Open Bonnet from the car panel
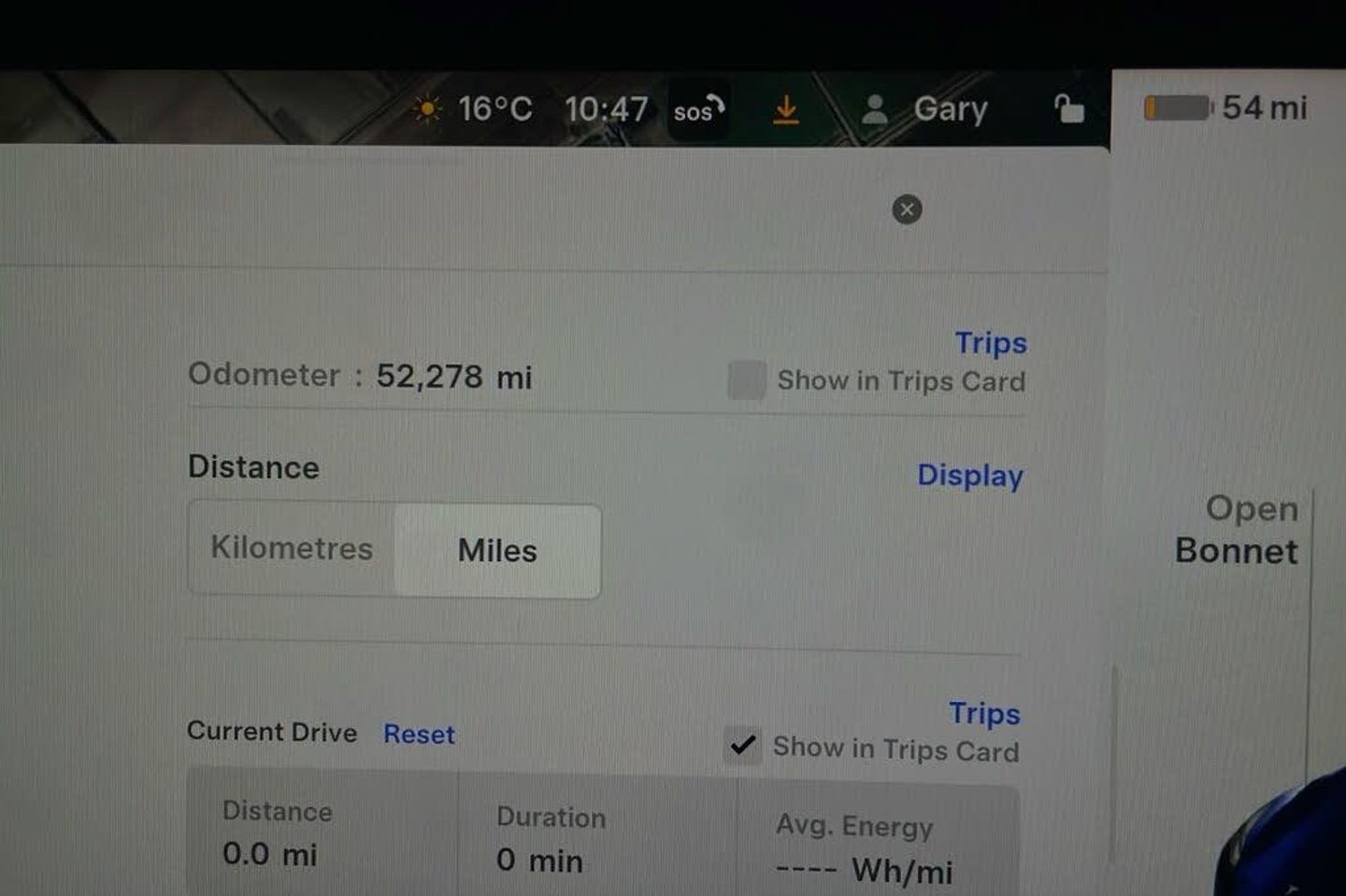Image resolution: width=1346 pixels, height=896 pixels. [1237, 529]
